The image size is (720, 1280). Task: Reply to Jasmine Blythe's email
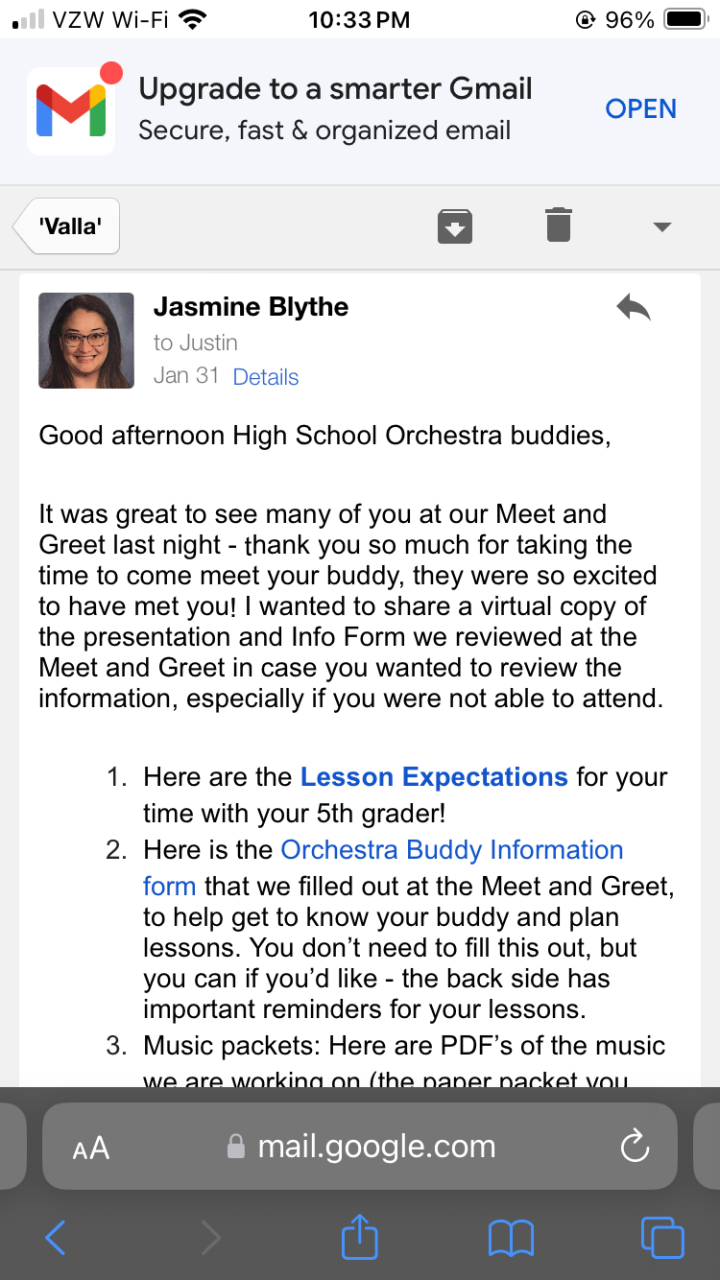pos(633,308)
